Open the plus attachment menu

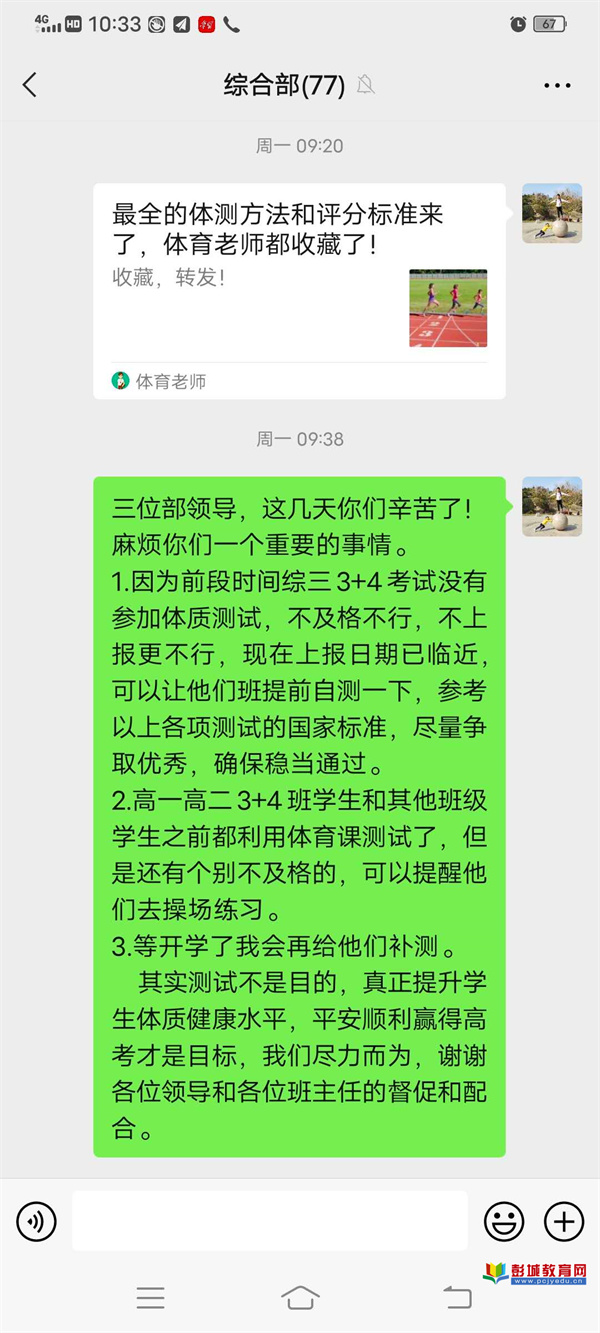click(563, 1220)
